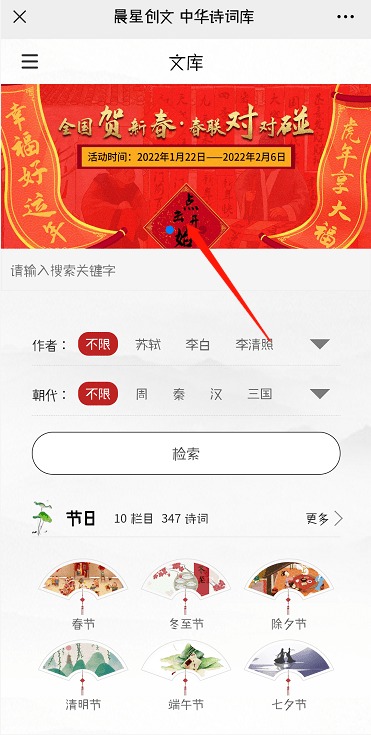Choose the 汉 dynasty filter
371x735 pixels.
point(216,394)
